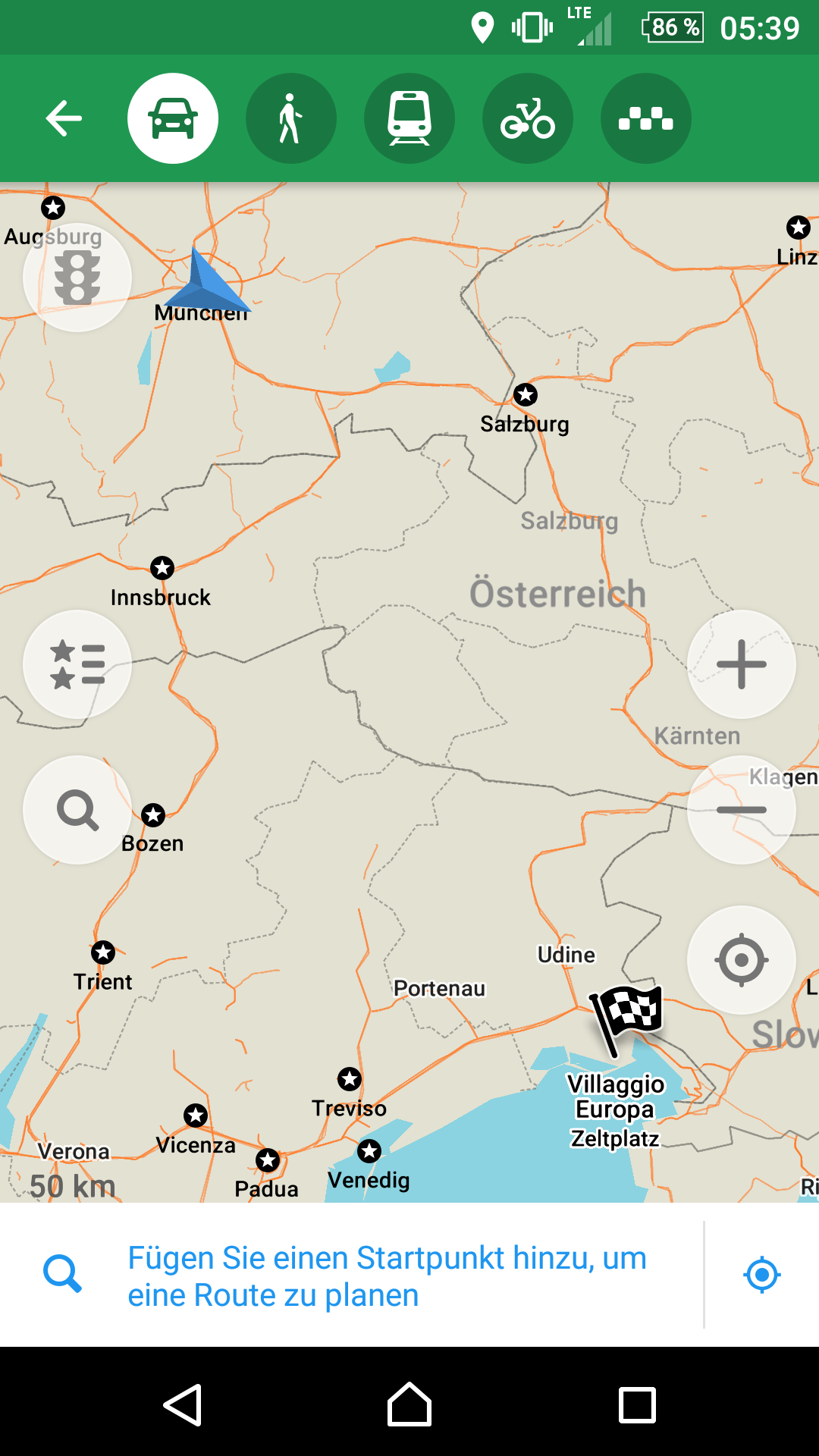Select the ruler routing mode
This screenshot has height=1456, width=819.
click(646, 118)
